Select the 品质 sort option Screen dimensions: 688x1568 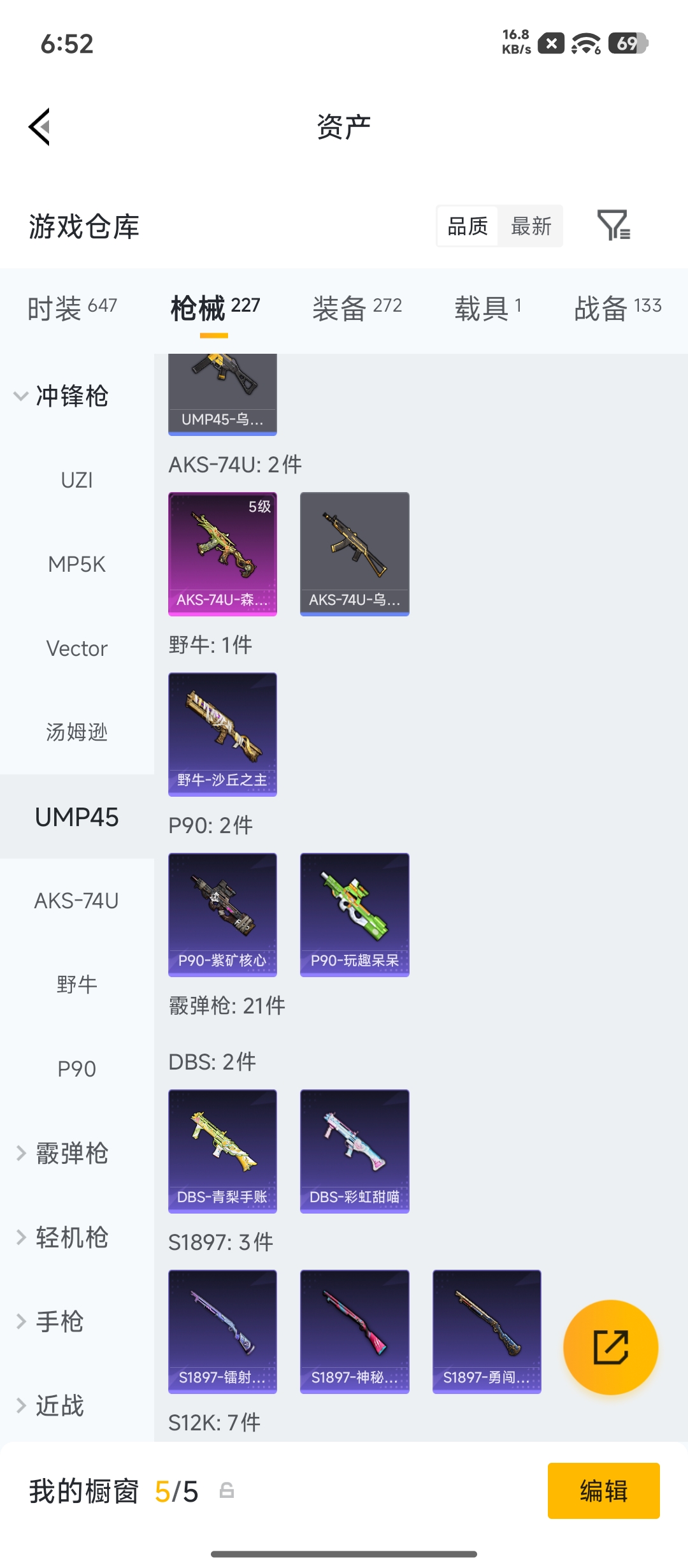coord(468,226)
